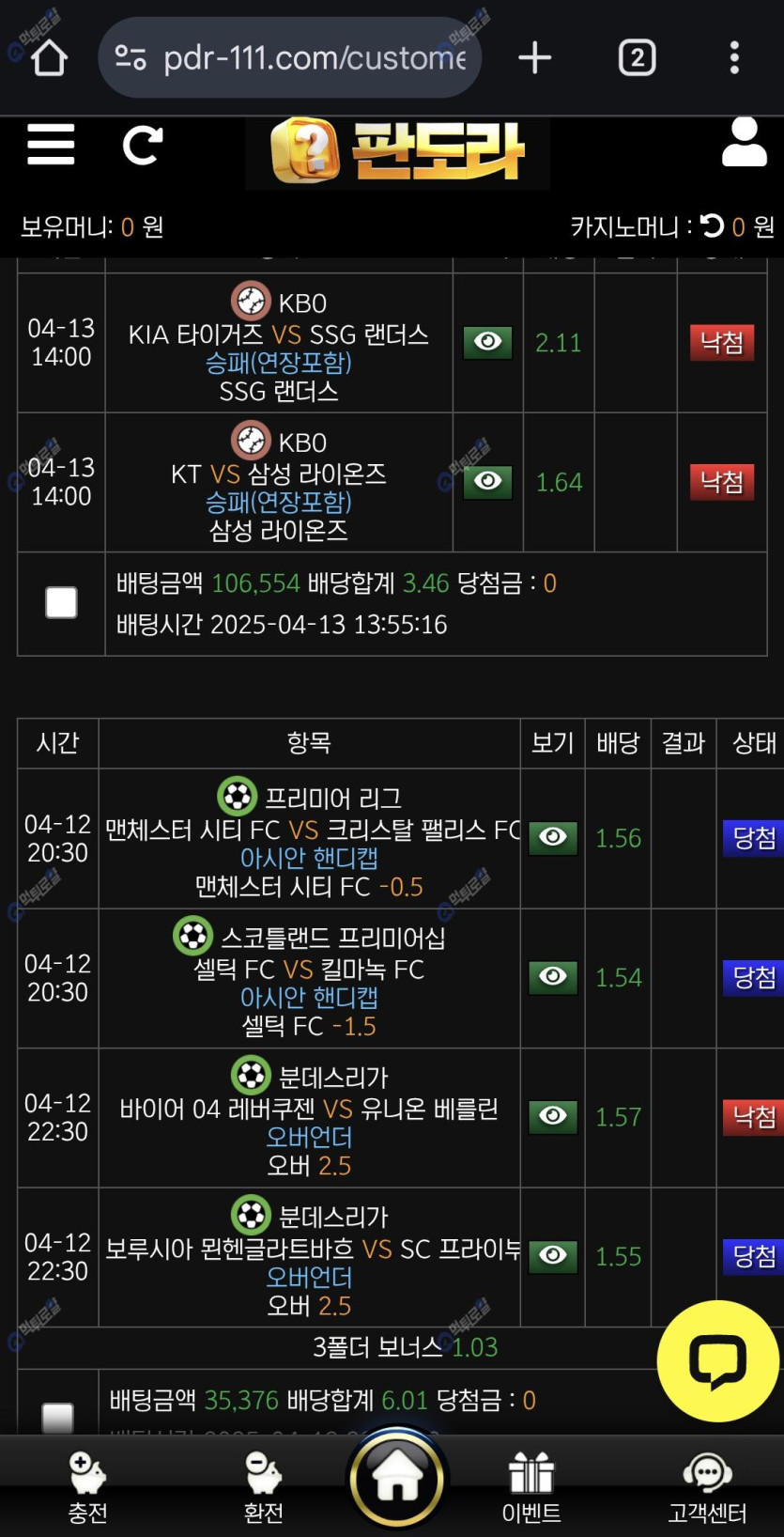784x1537 pixels.
Task: Open the site hamburger menu
Action: coord(51,145)
